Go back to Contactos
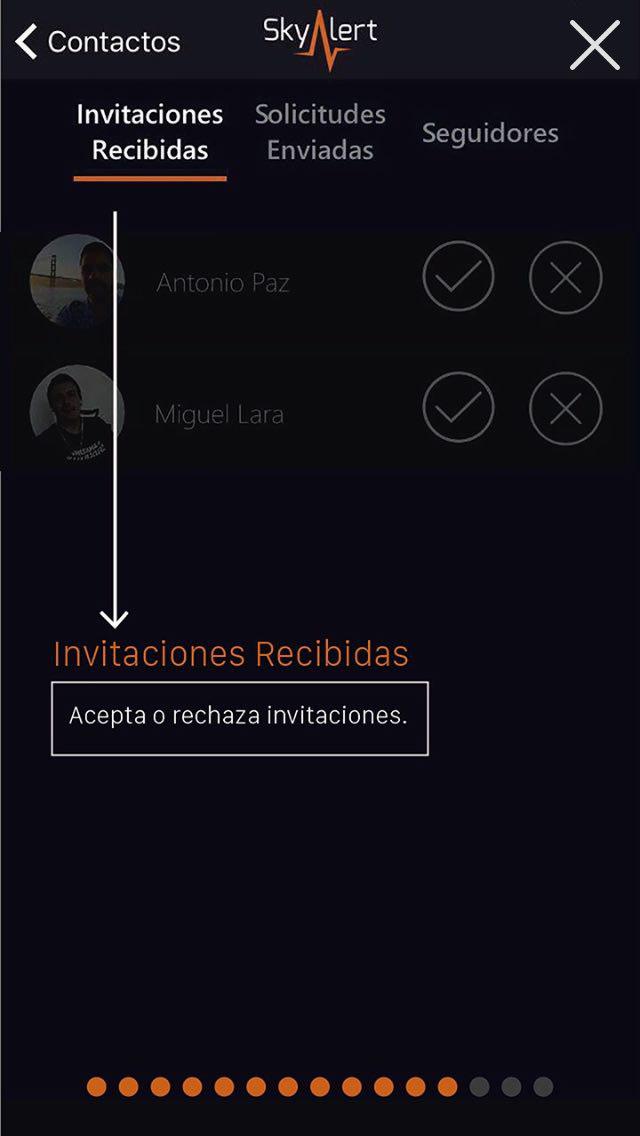The height and width of the screenshot is (1136, 640). point(97,42)
